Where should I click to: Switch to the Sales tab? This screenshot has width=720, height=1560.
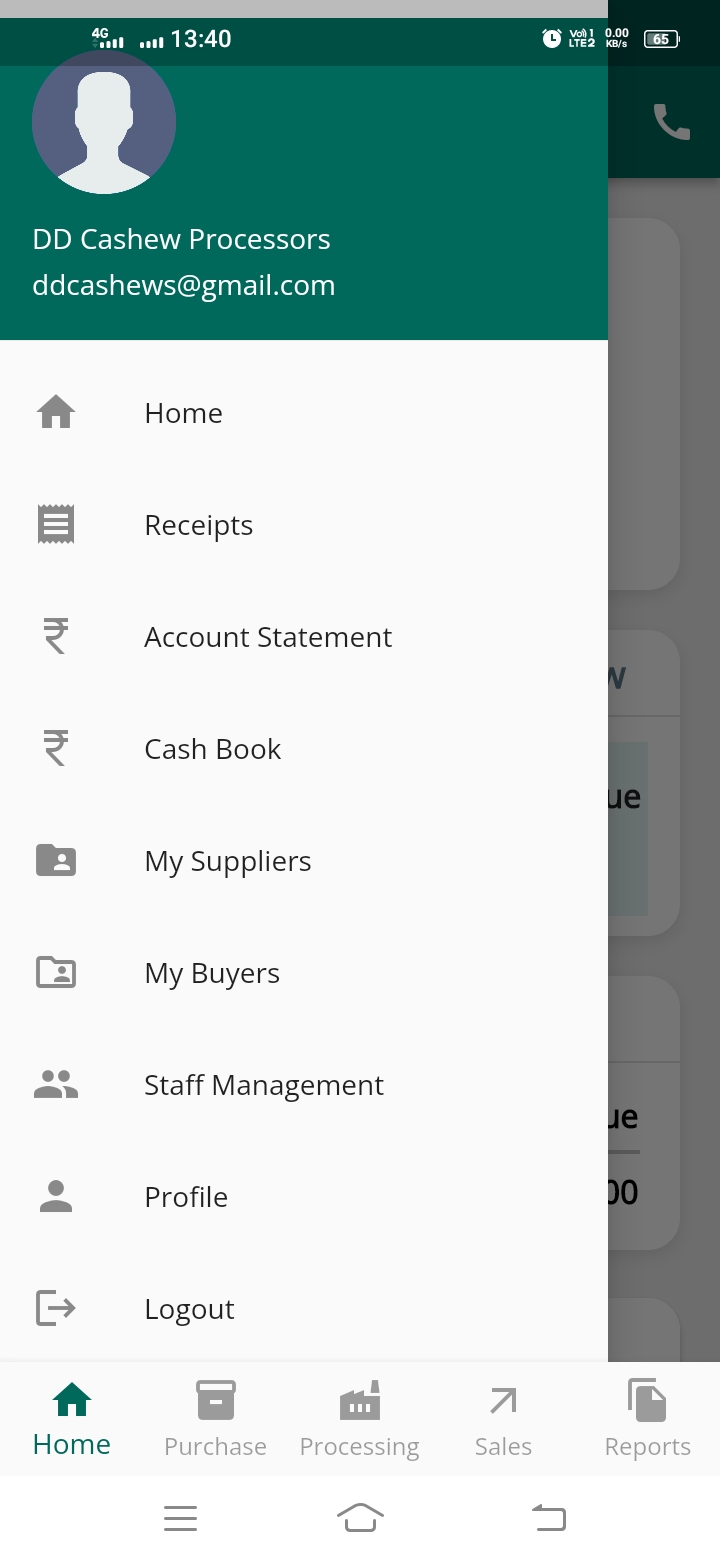pyautogui.click(x=503, y=1419)
